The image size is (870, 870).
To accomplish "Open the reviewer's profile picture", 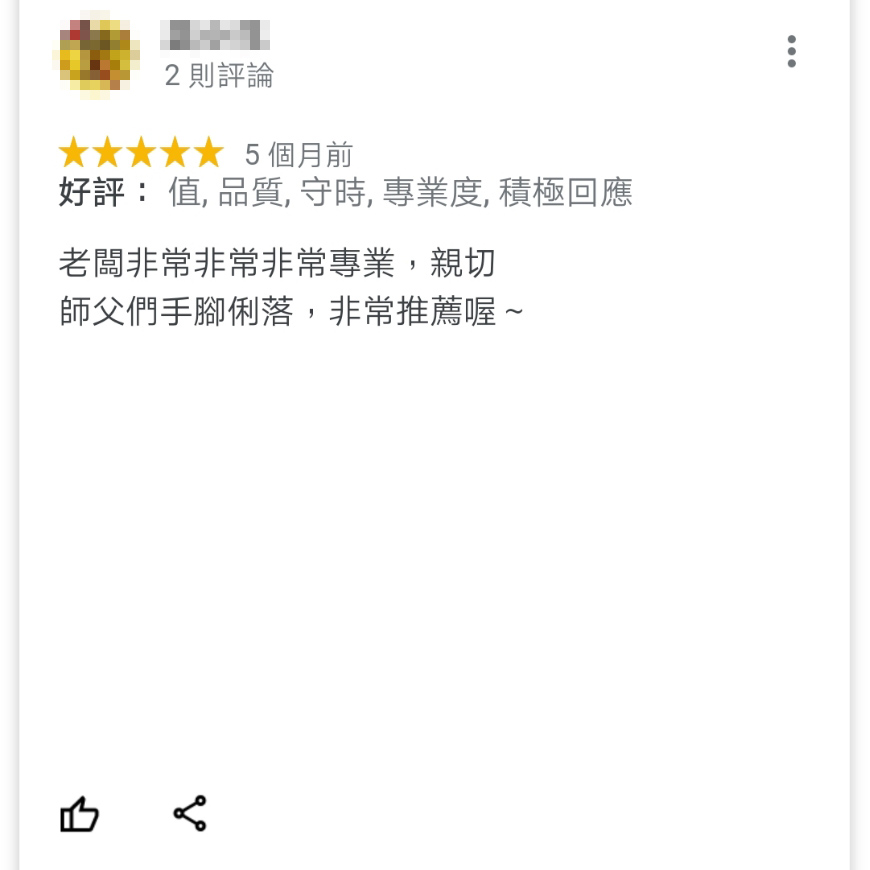I will tap(94, 56).
